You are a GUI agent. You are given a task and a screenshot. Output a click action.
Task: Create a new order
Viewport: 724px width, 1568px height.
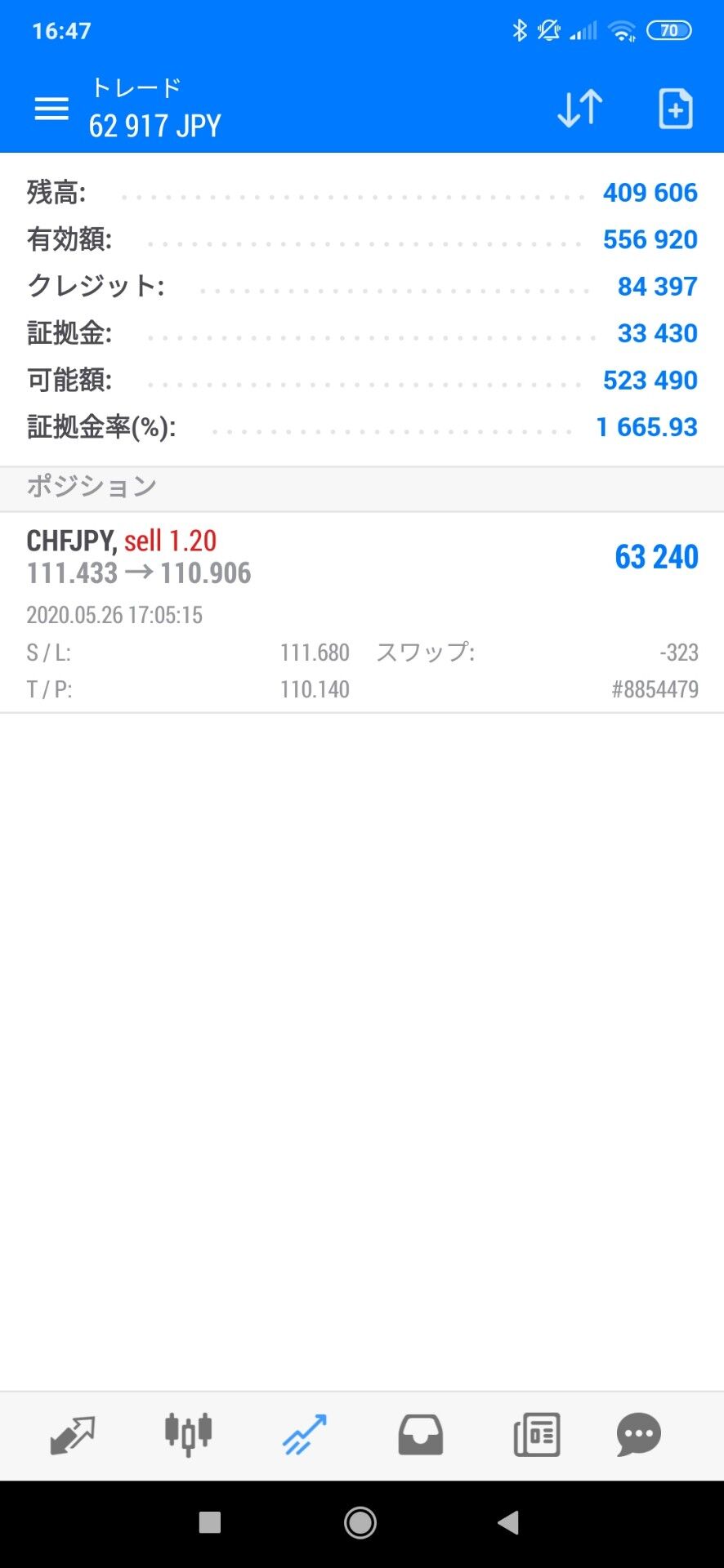point(675,109)
